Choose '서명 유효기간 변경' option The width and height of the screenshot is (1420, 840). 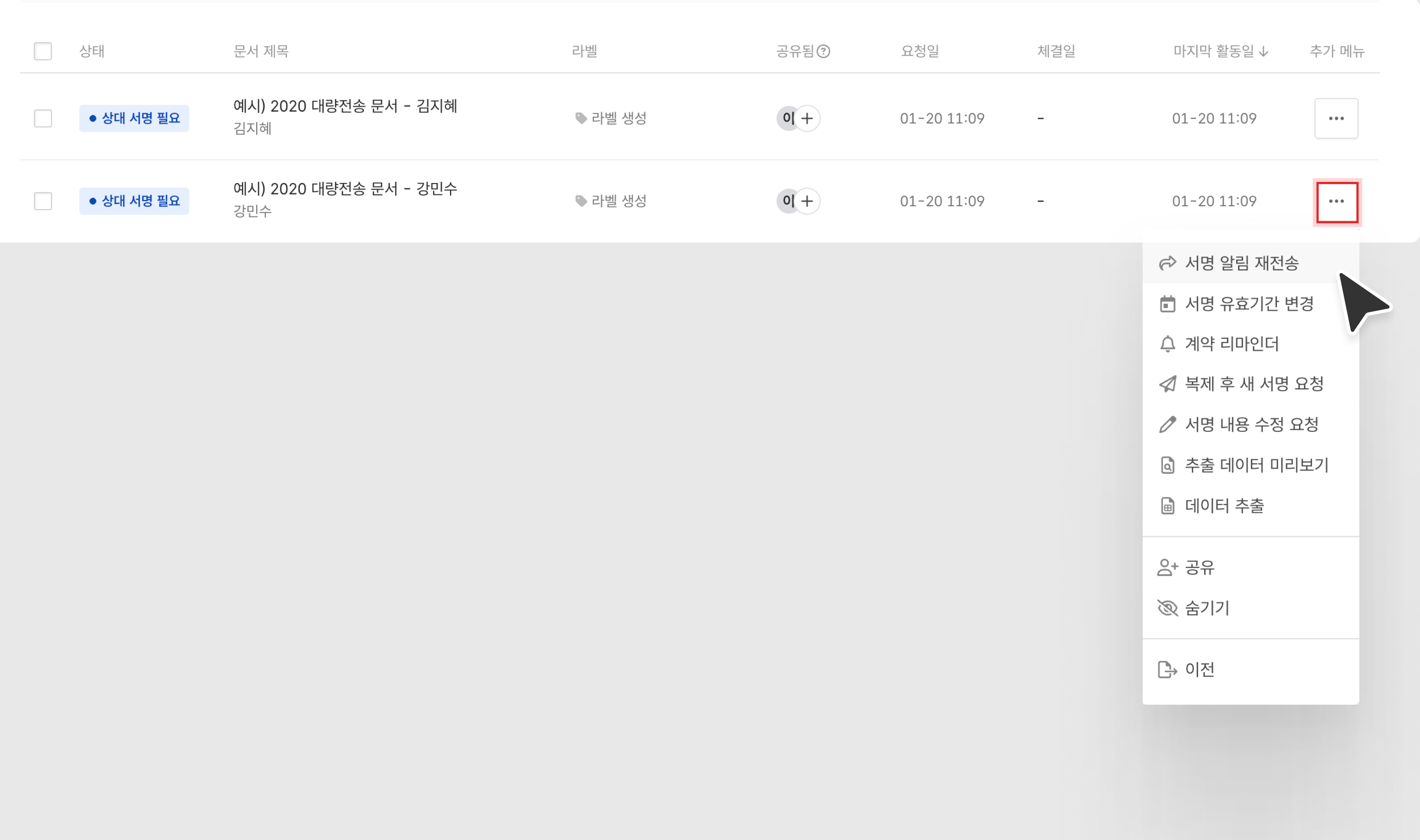(x=1248, y=304)
